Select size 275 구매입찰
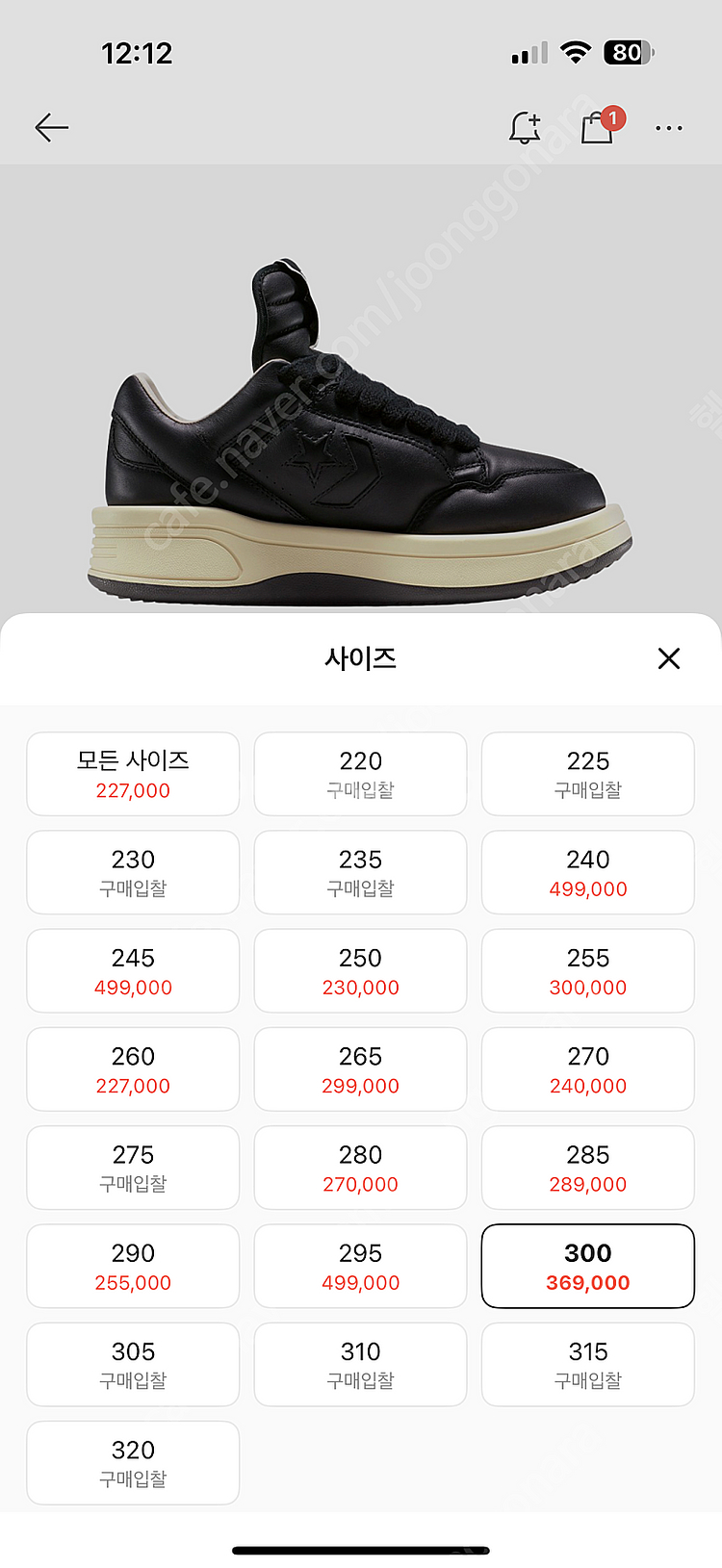722x1568 pixels. (133, 1167)
